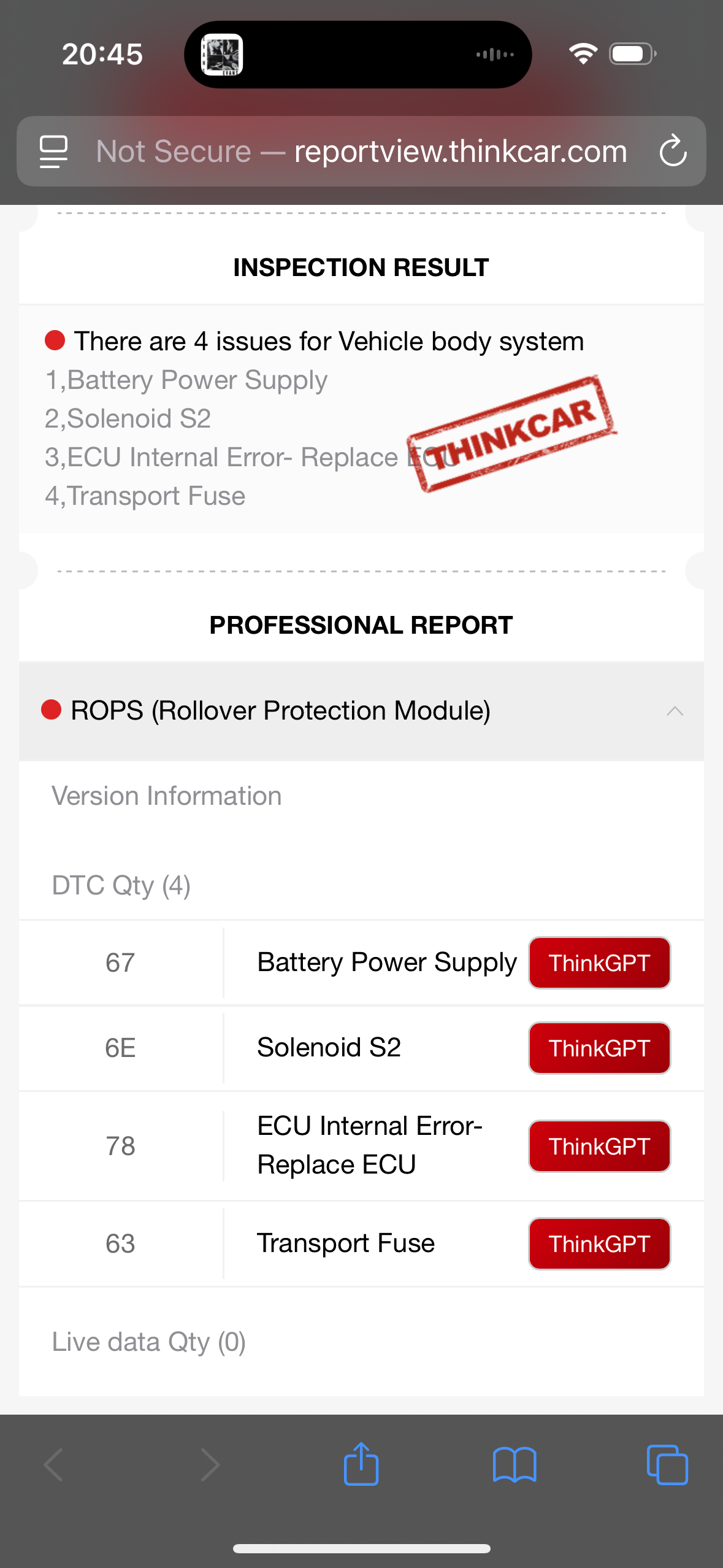Viewport: 723px width, 1568px height.
Task: Ask ThinkGPT about Battery Power Supply
Action: point(599,963)
